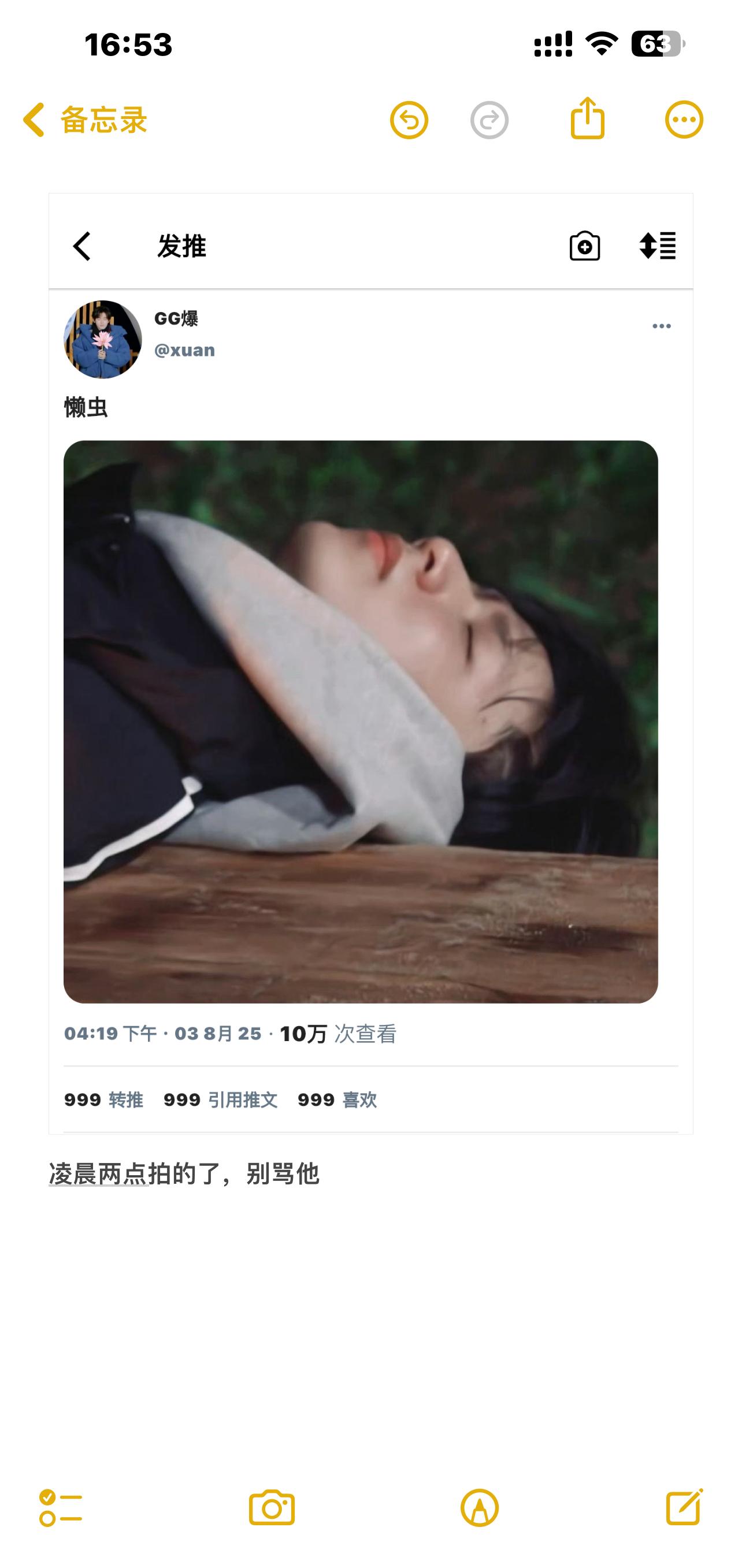Open the camera attachment option
The width and height of the screenshot is (742, 1568).
272,1508
